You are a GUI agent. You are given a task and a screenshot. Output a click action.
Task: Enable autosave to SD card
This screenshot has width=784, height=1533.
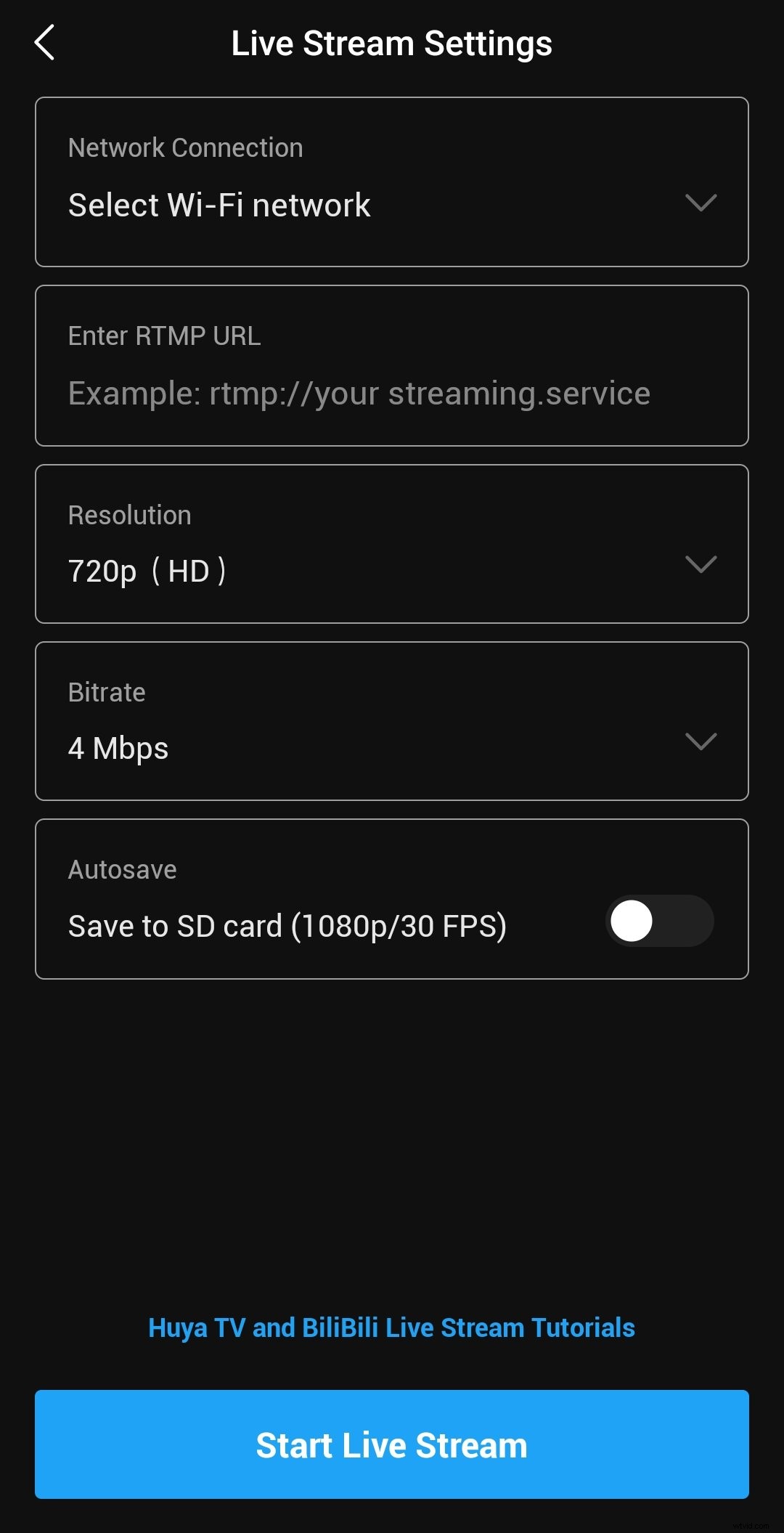[659, 921]
